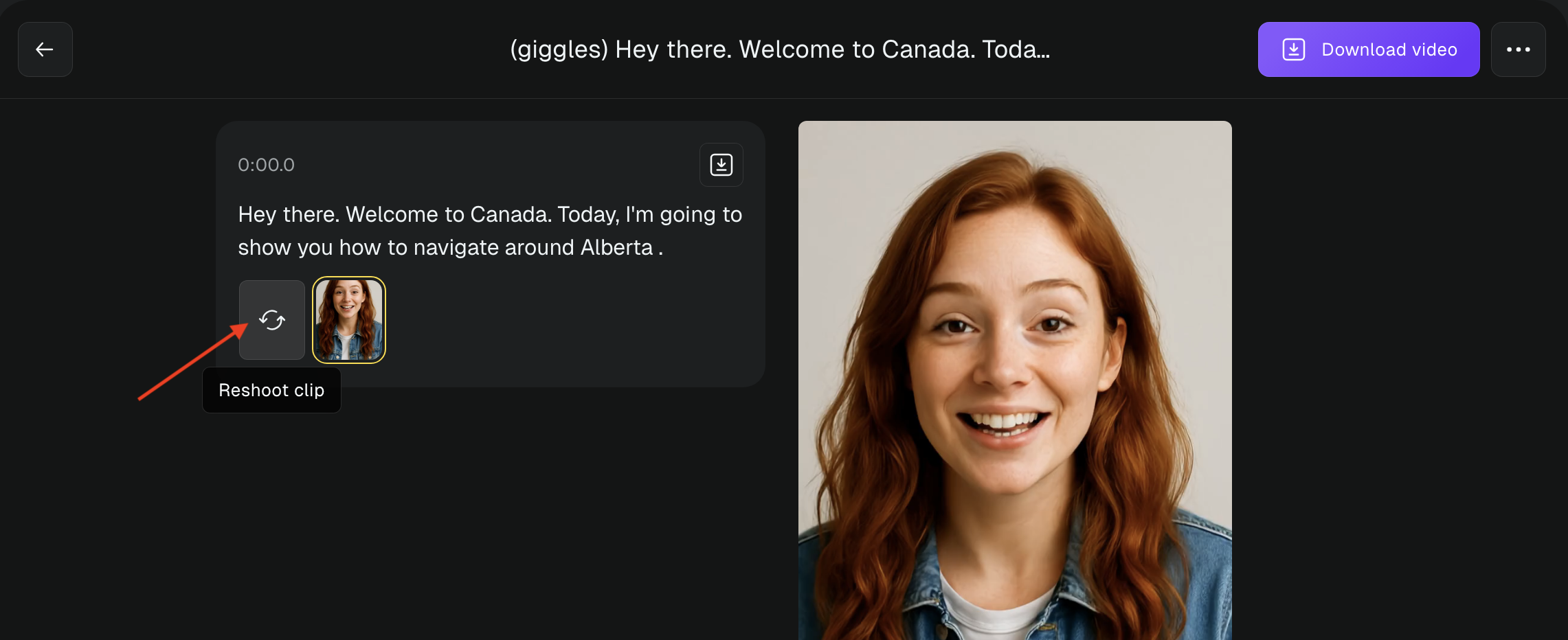Select the redhead clip thumbnail
Screen dimensions: 1568x640
tap(349, 320)
